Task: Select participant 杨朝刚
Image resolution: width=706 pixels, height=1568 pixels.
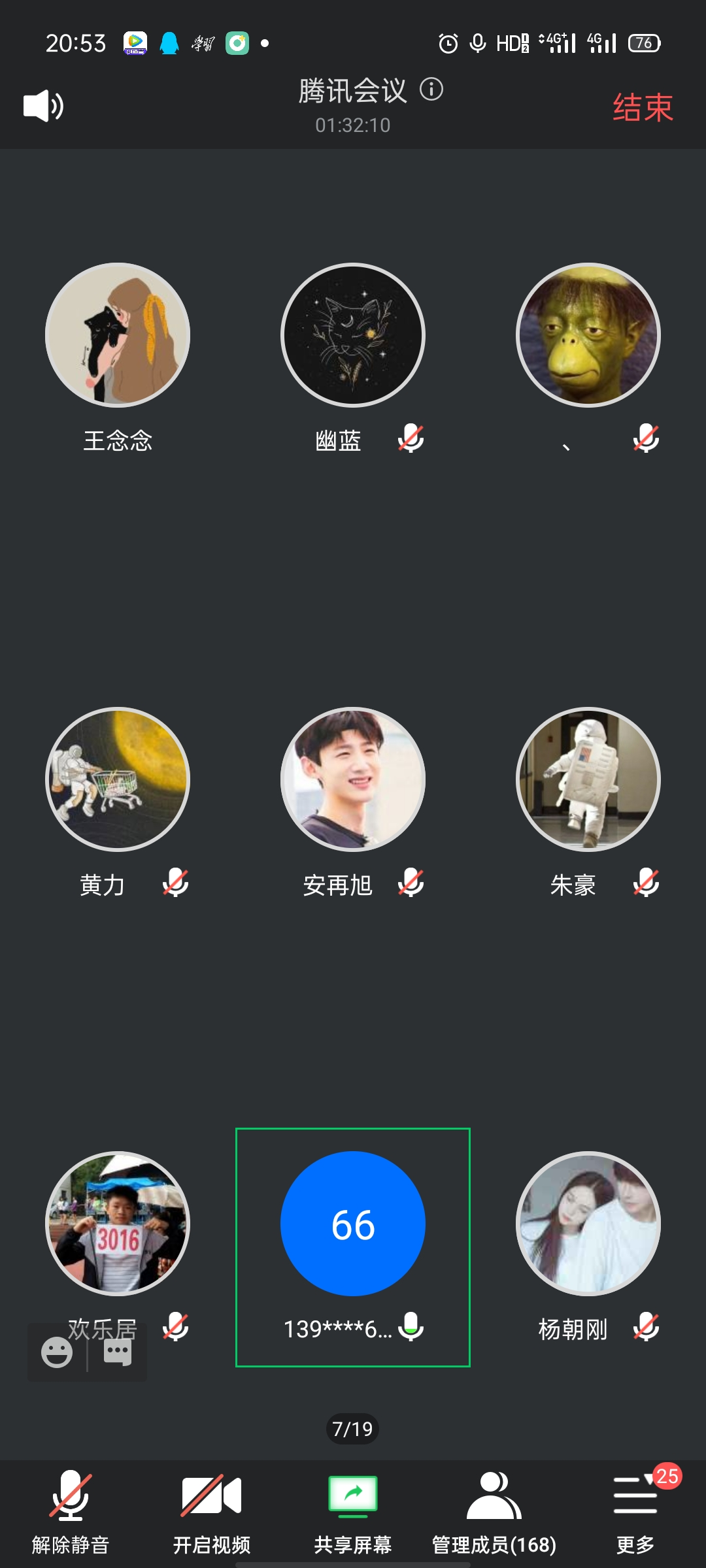Action: coord(588,1224)
